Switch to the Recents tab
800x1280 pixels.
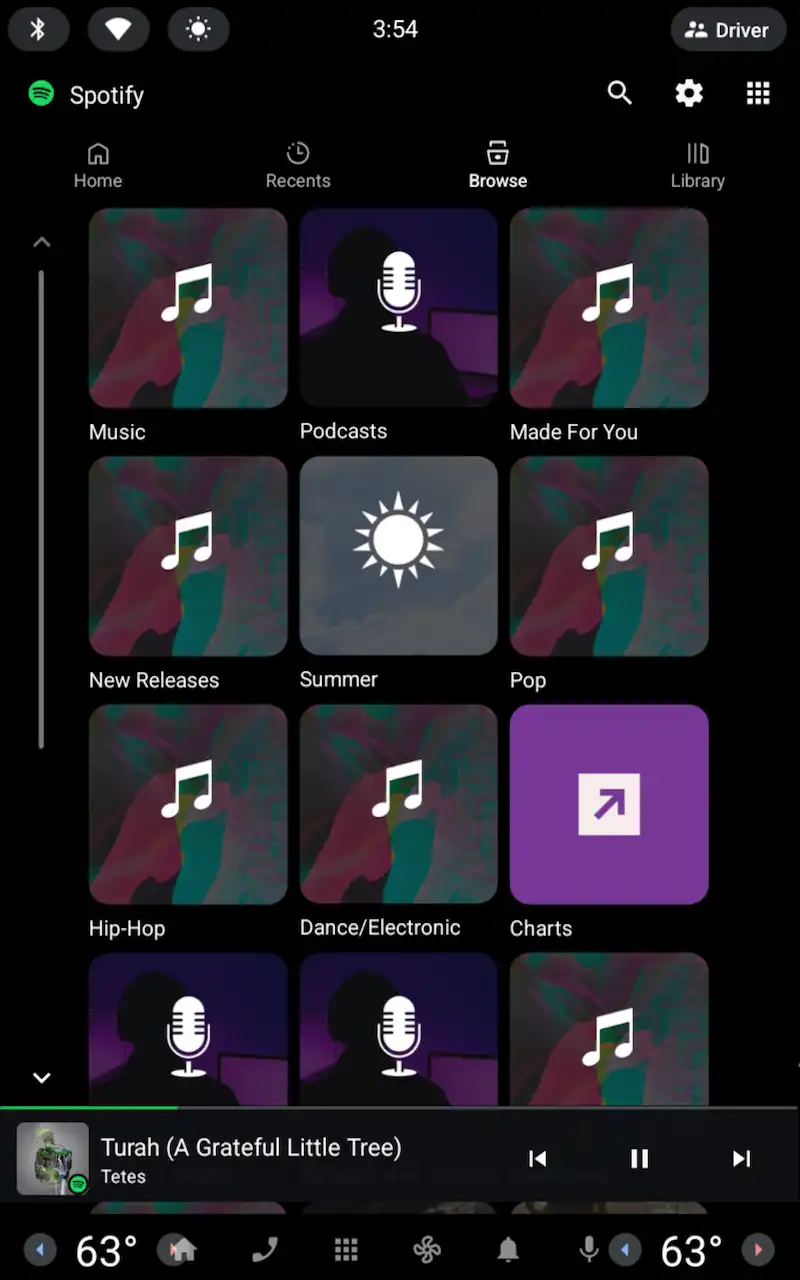point(298,166)
